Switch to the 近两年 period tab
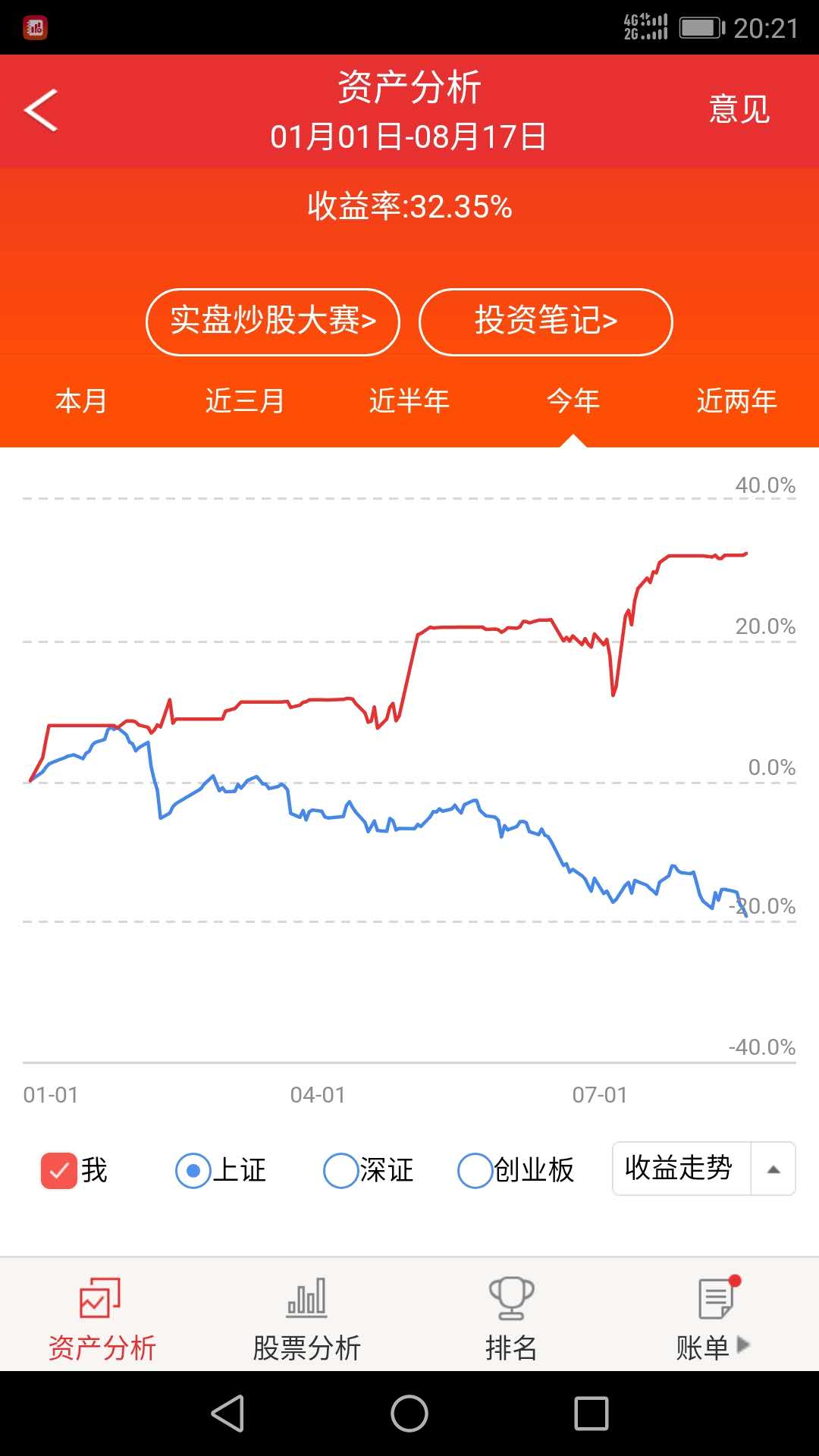Image resolution: width=819 pixels, height=1456 pixels. [x=737, y=400]
